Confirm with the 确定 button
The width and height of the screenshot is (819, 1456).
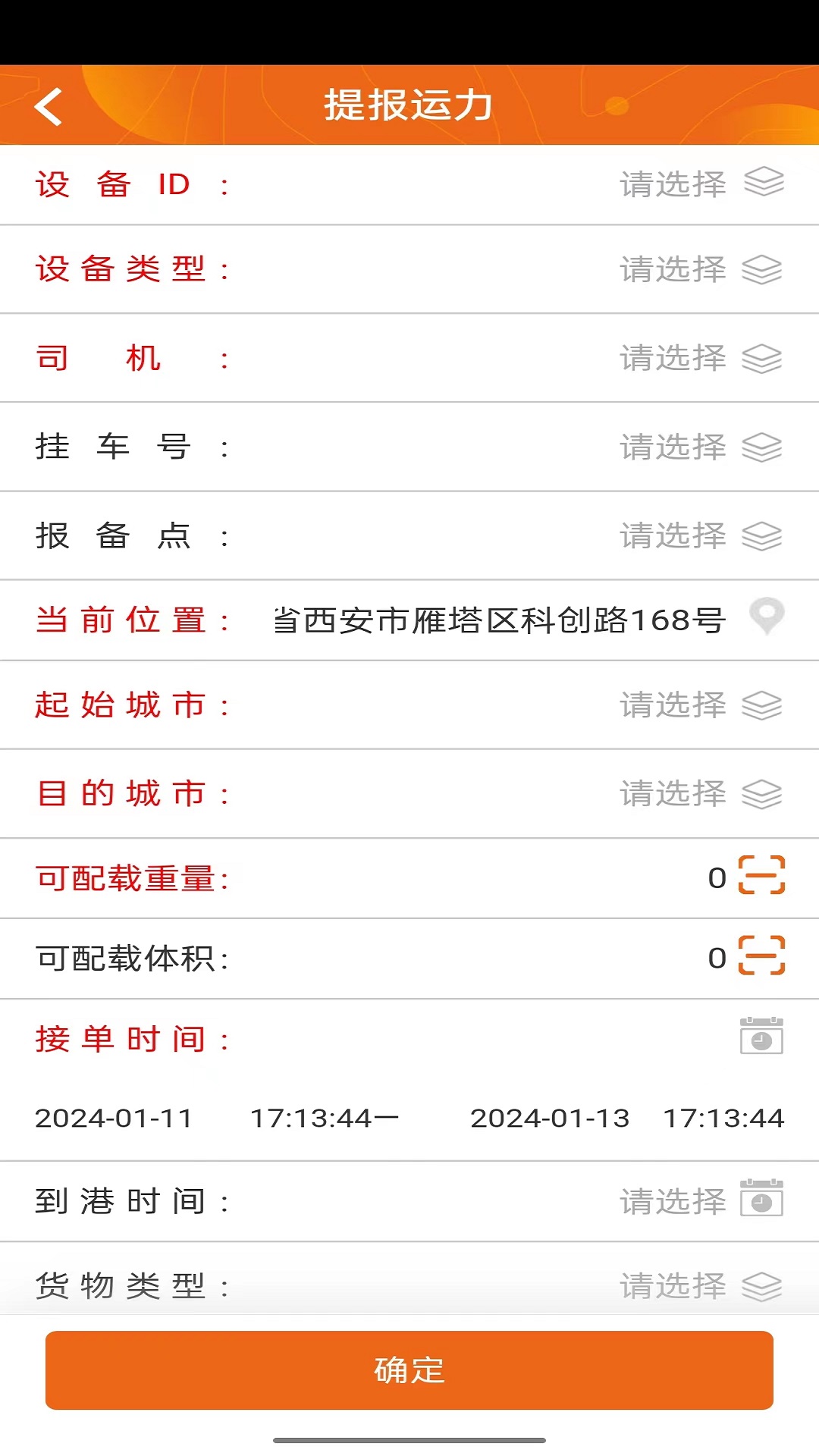click(409, 1370)
